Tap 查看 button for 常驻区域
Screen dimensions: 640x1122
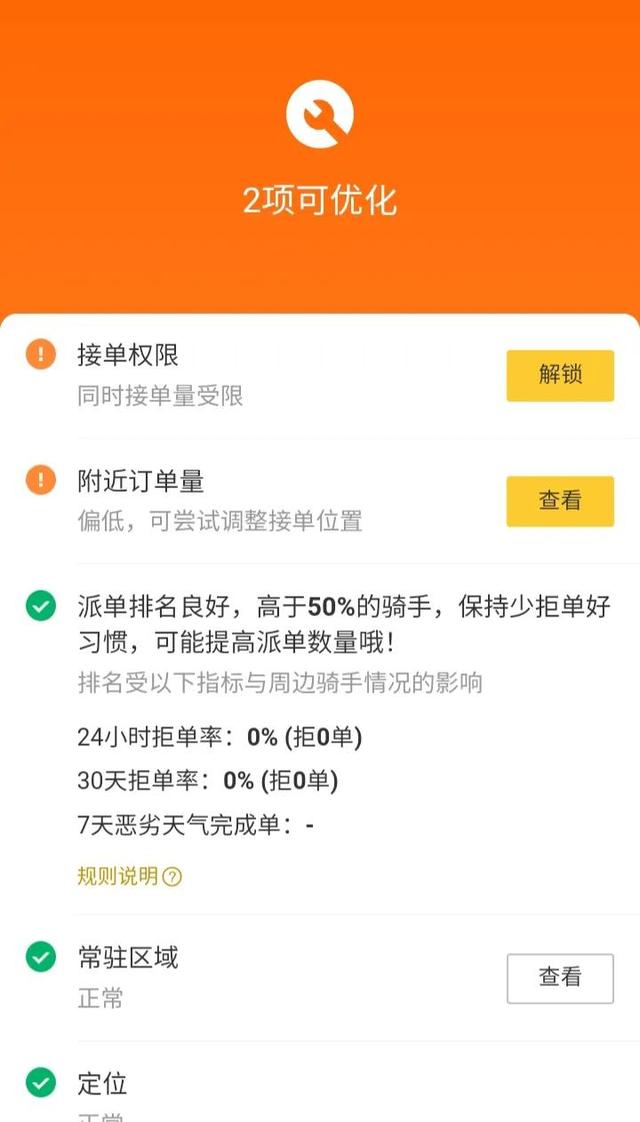pyautogui.click(x=560, y=978)
